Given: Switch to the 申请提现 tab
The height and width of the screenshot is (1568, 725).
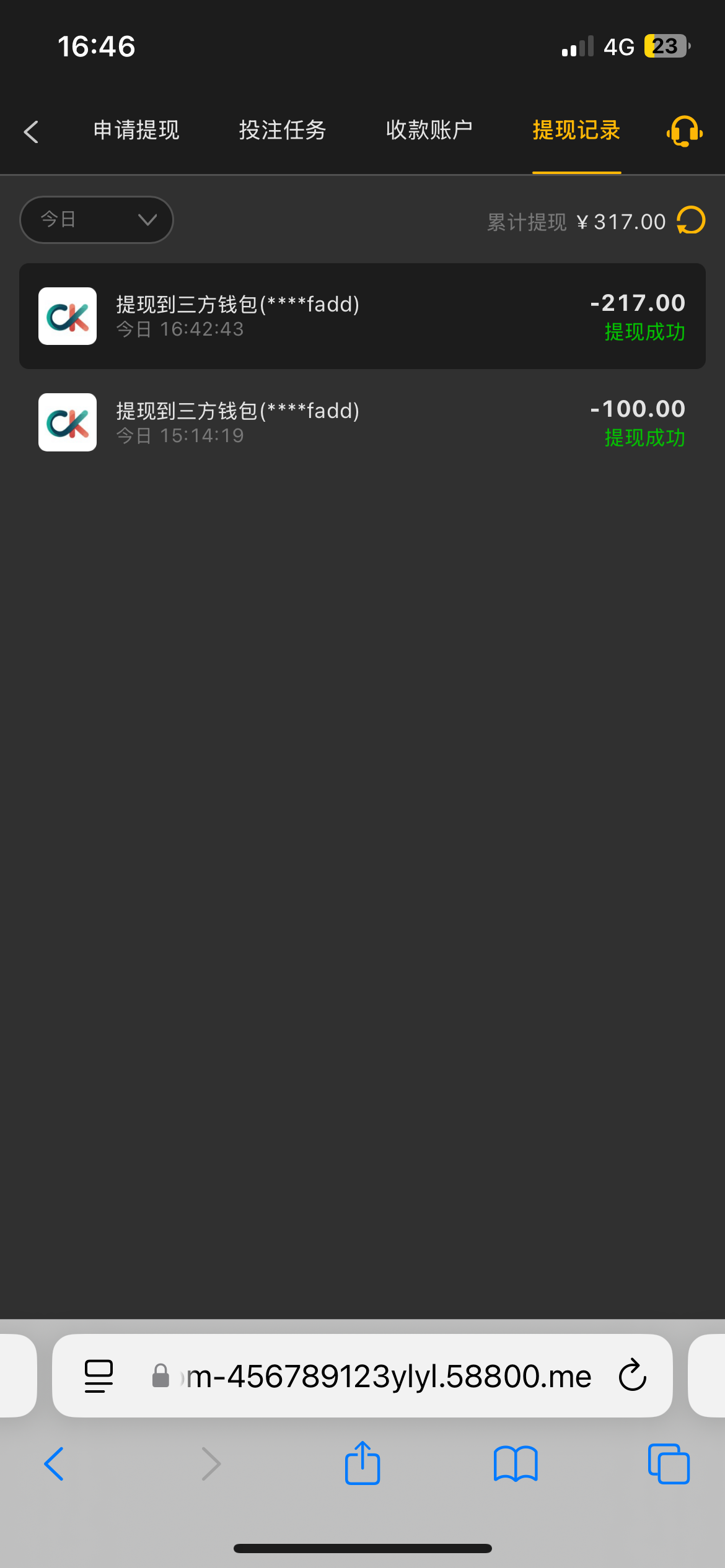Looking at the screenshot, I should pos(136,131).
